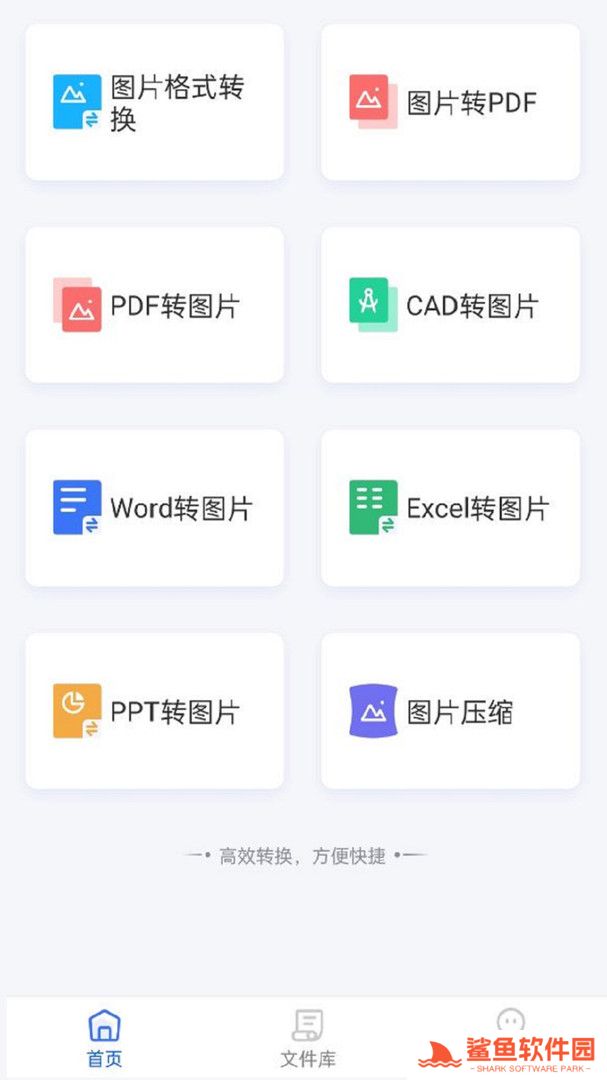607x1080 pixels.
Task: Tap the Excel转图片 card
Action: click(450, 508)
